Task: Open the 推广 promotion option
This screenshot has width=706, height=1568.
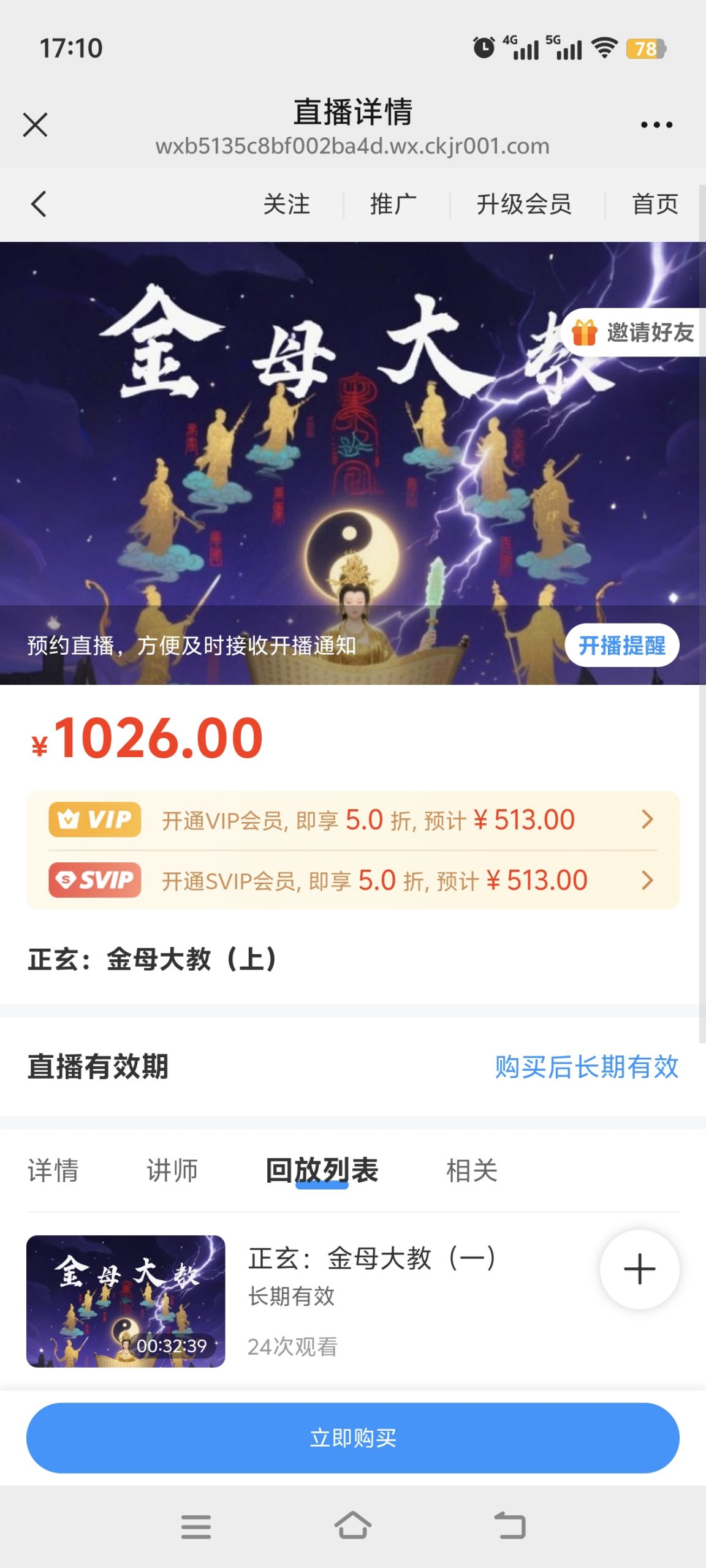Action: pos(393,204)
